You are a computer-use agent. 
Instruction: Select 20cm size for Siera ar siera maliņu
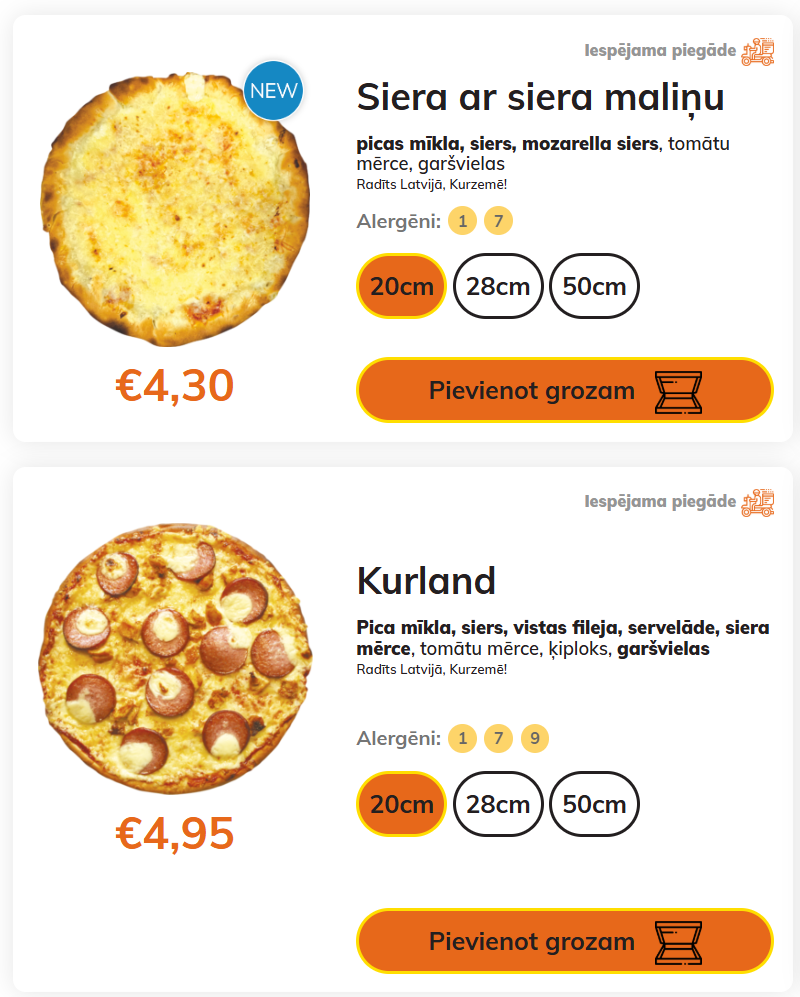point(401,287)
